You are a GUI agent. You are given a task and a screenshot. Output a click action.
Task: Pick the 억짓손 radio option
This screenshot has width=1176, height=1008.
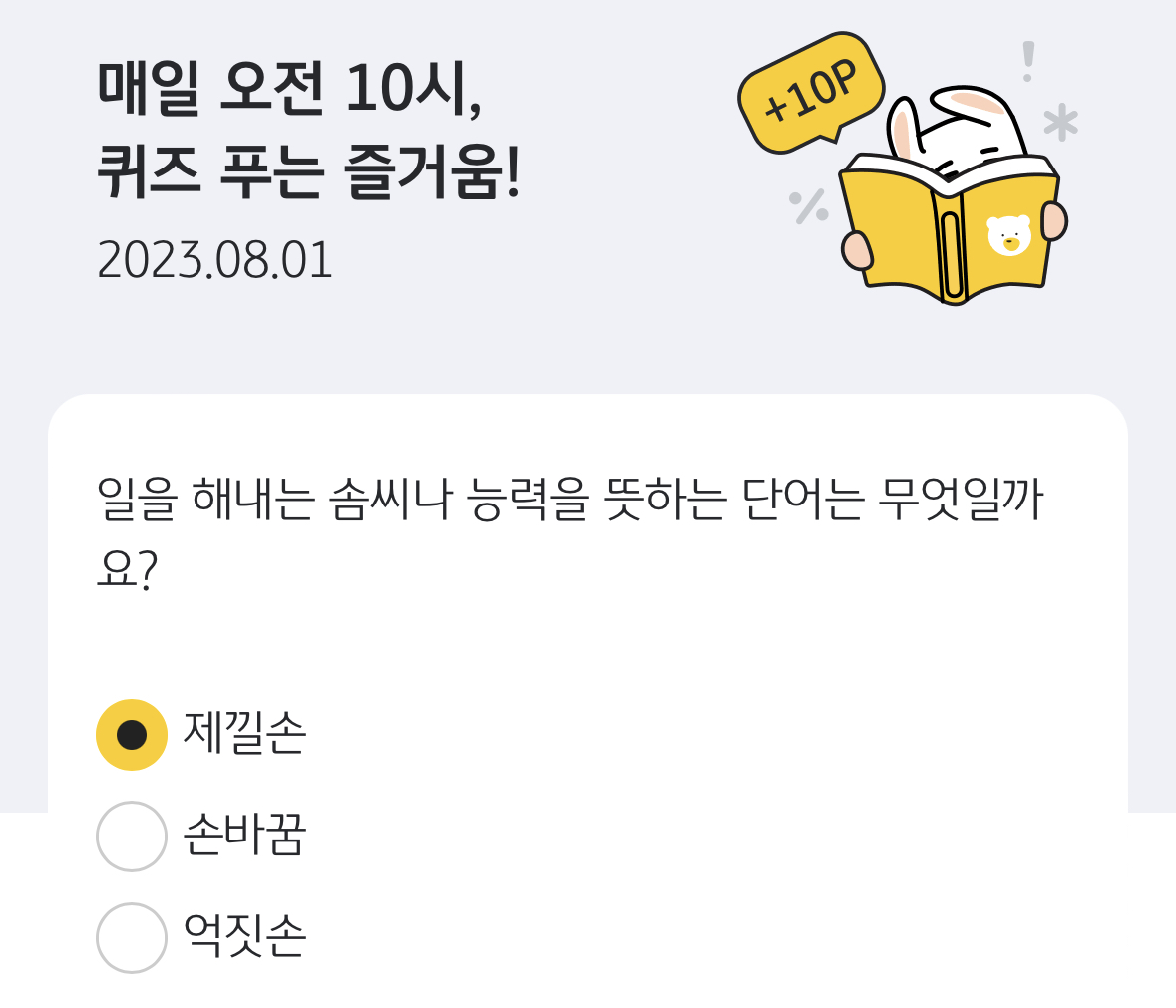click(132, 937)
